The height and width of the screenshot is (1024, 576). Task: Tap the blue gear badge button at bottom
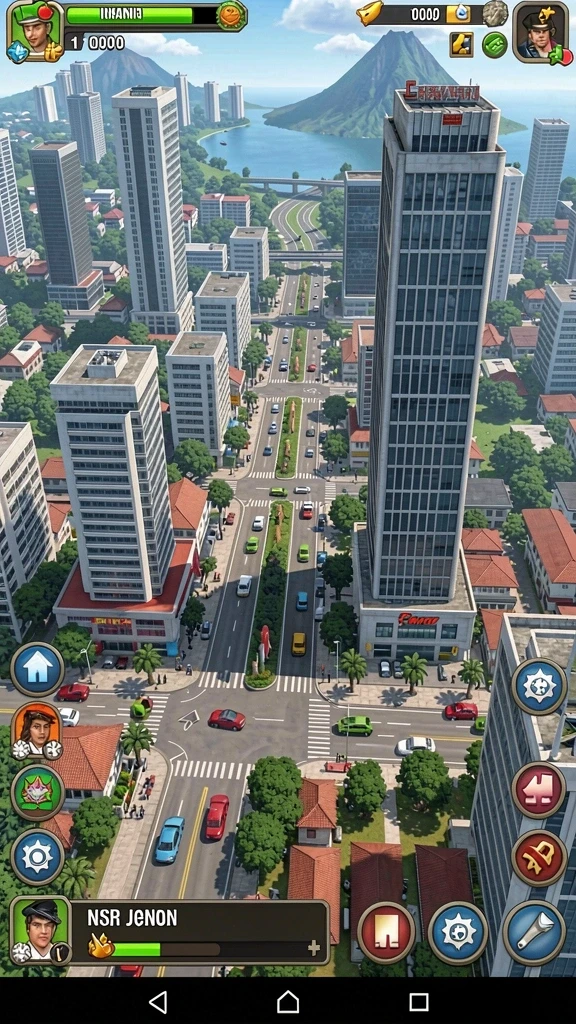coord(458,932)
